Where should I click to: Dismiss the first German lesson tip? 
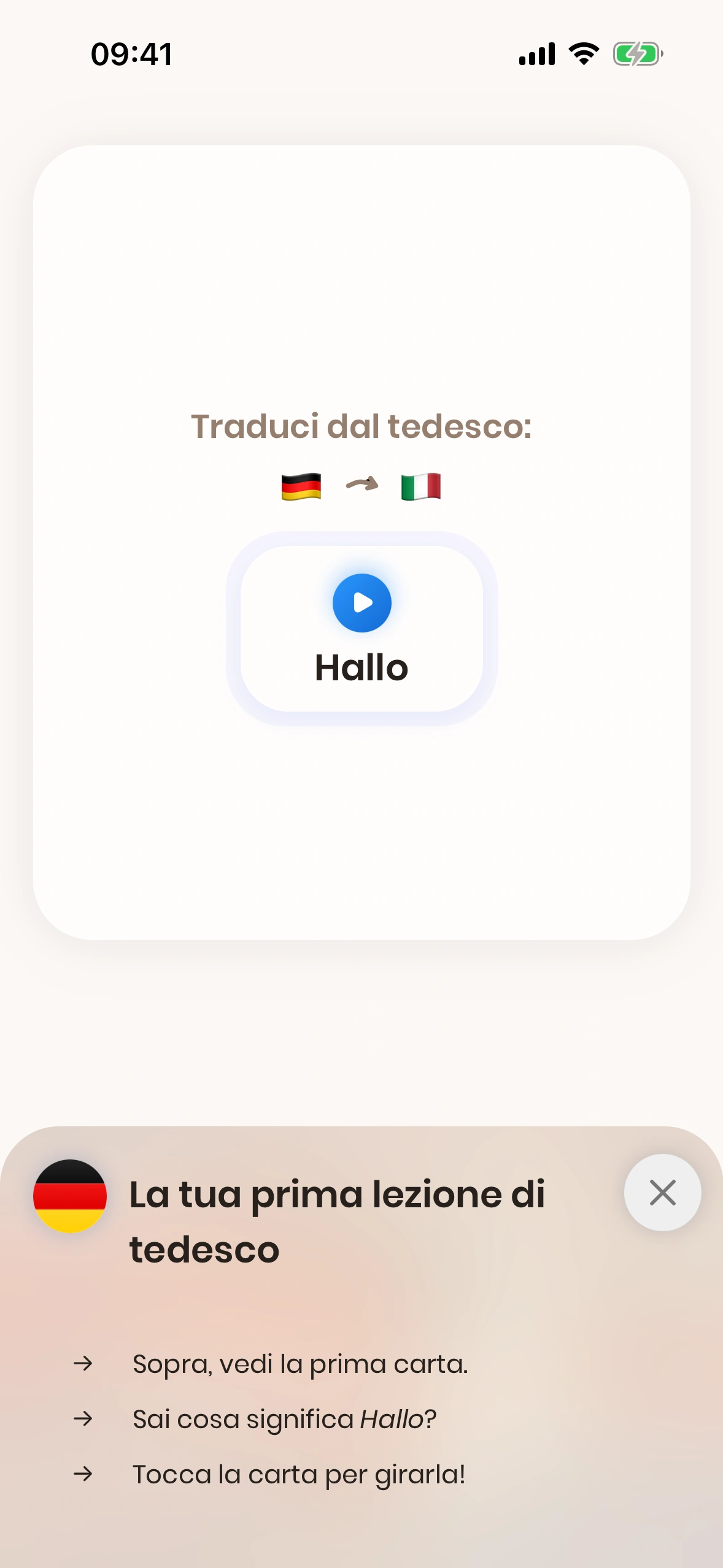[x=662, y=1193]
